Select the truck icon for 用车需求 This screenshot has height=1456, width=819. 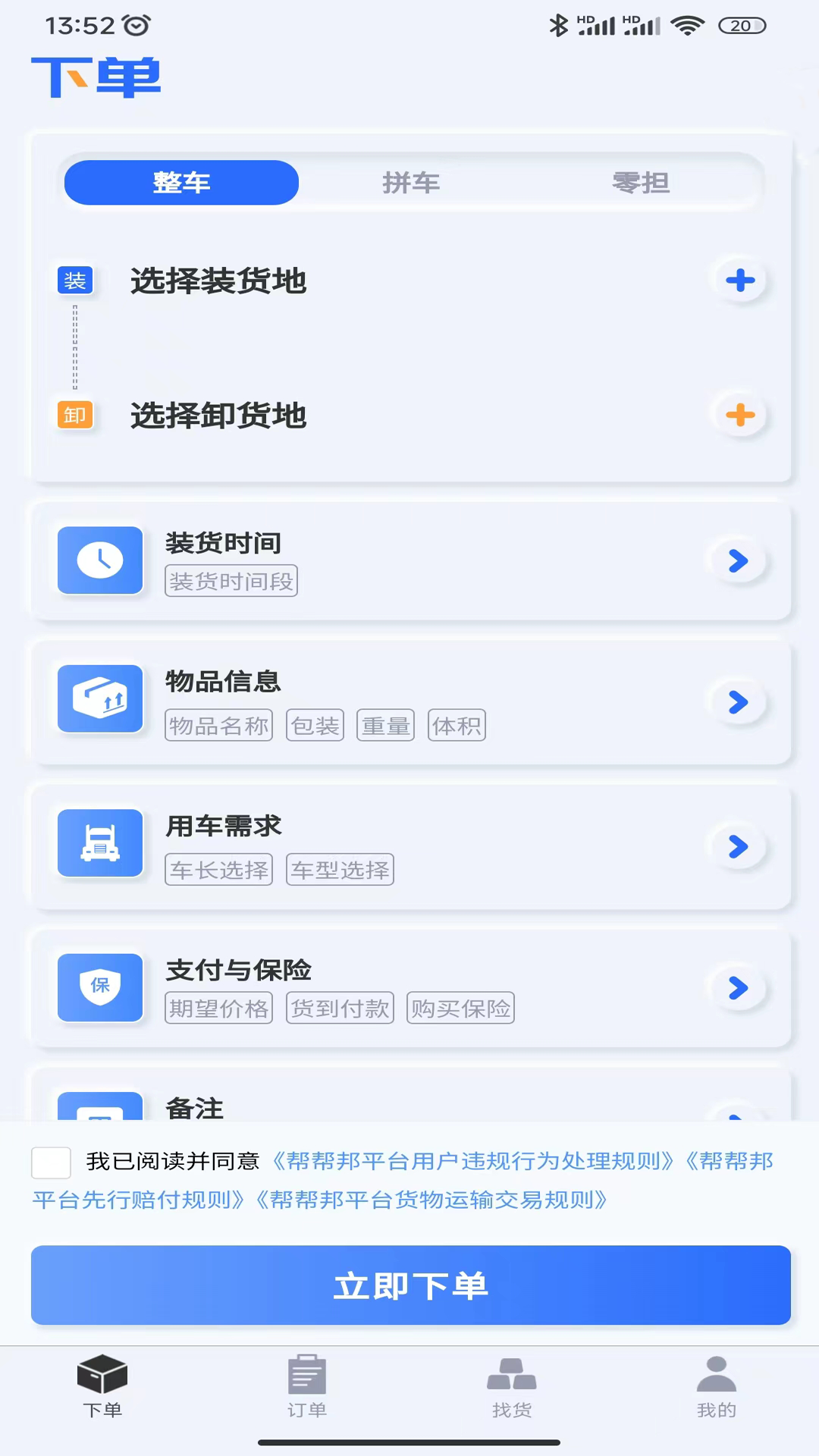(99, 843)
